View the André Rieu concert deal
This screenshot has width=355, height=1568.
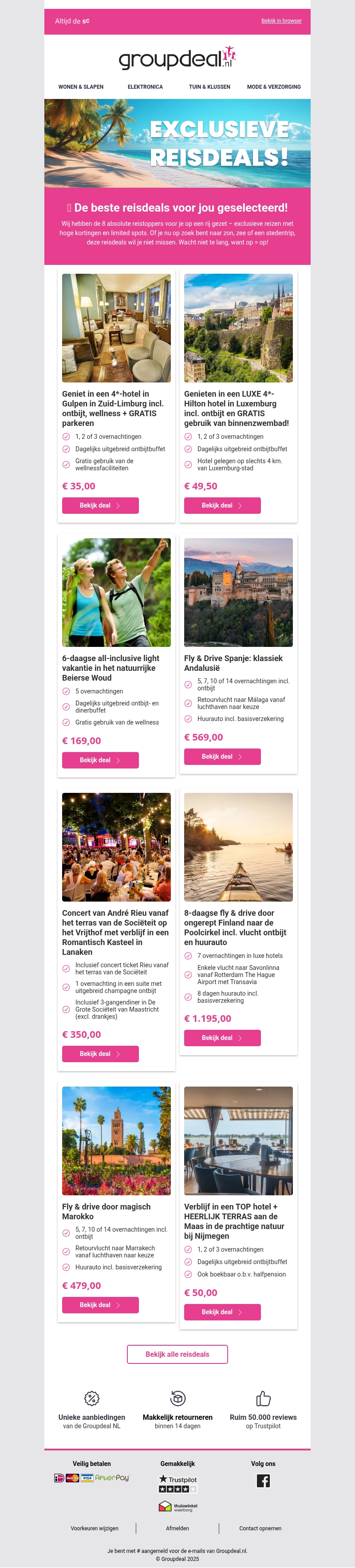[100, 1053]
